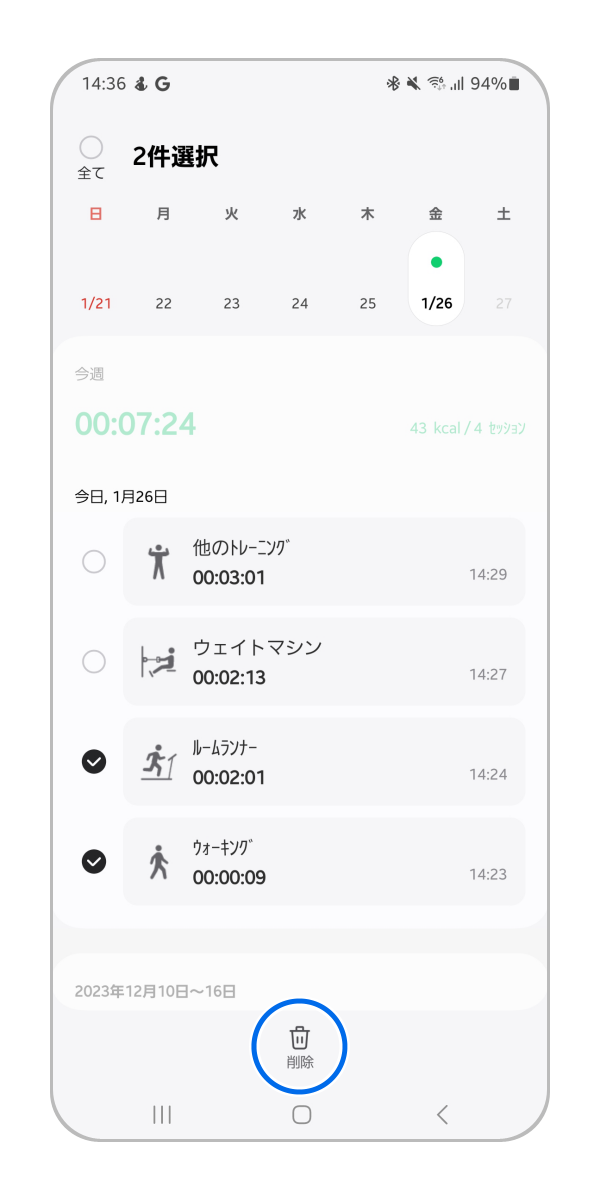Check the 他のトレーニング workout entry
Viewport: 600px width, 1200px height.
(x=94, y=562)
